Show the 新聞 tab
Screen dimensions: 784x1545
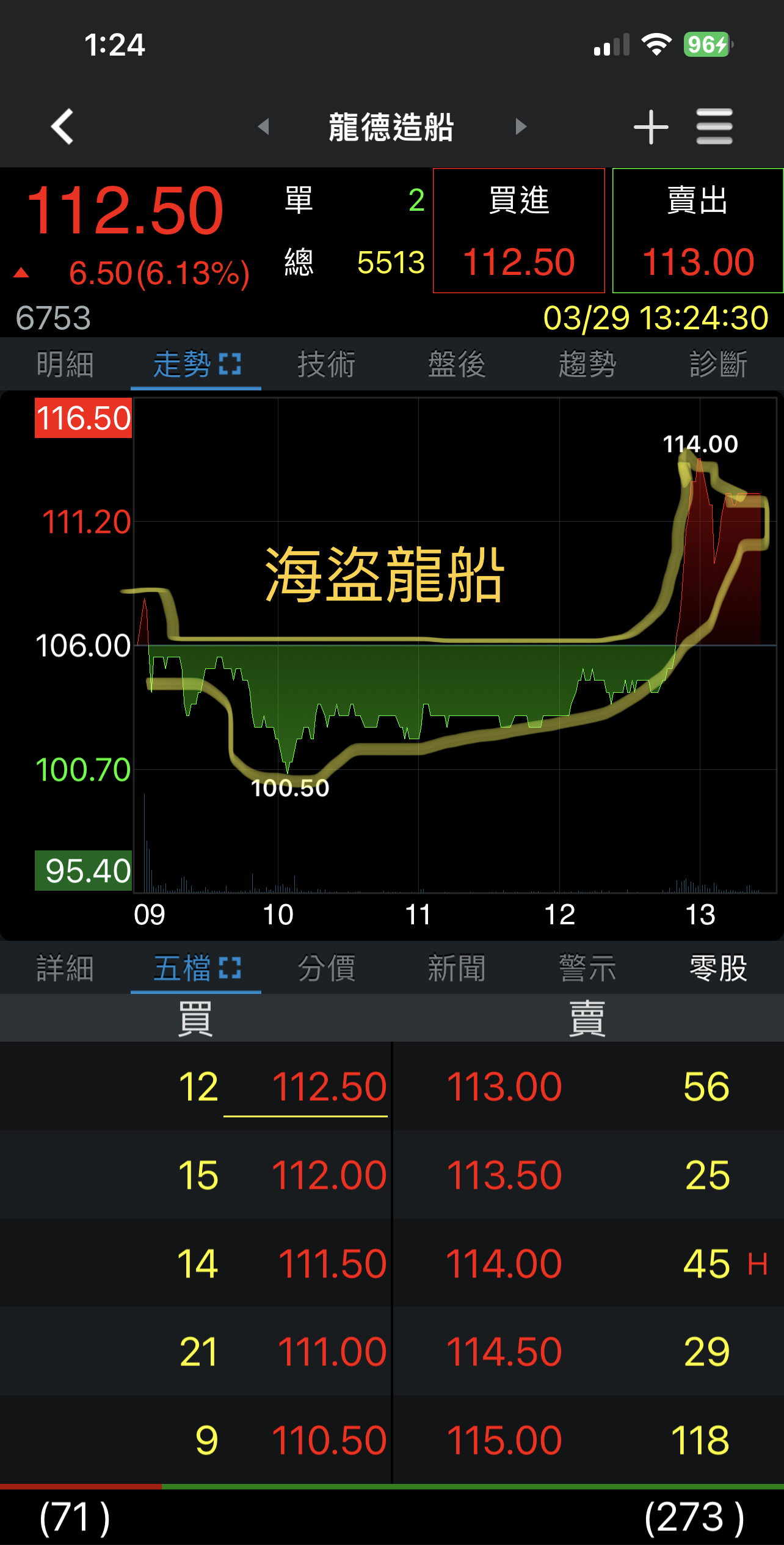coord(457,968)
